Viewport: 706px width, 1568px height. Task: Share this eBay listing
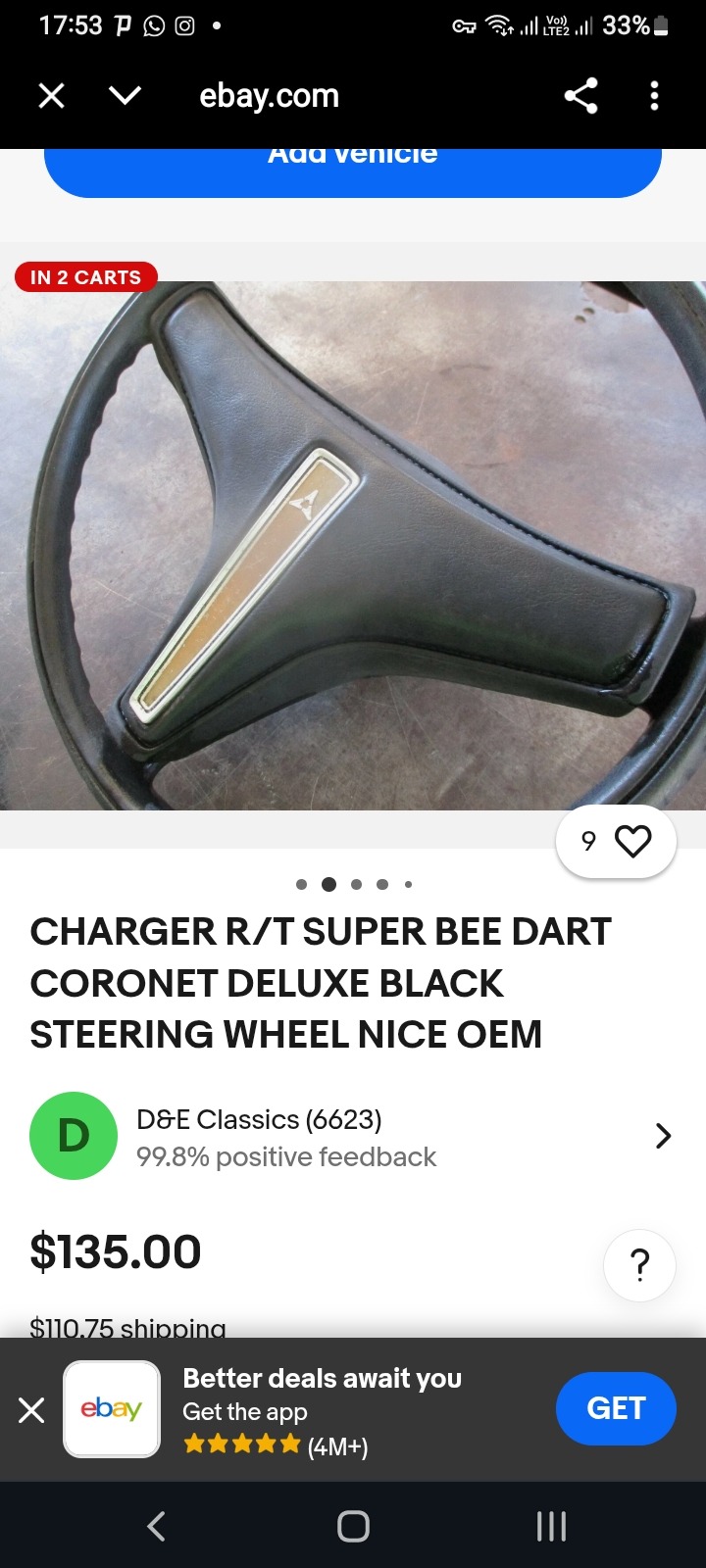click(580, 96)
